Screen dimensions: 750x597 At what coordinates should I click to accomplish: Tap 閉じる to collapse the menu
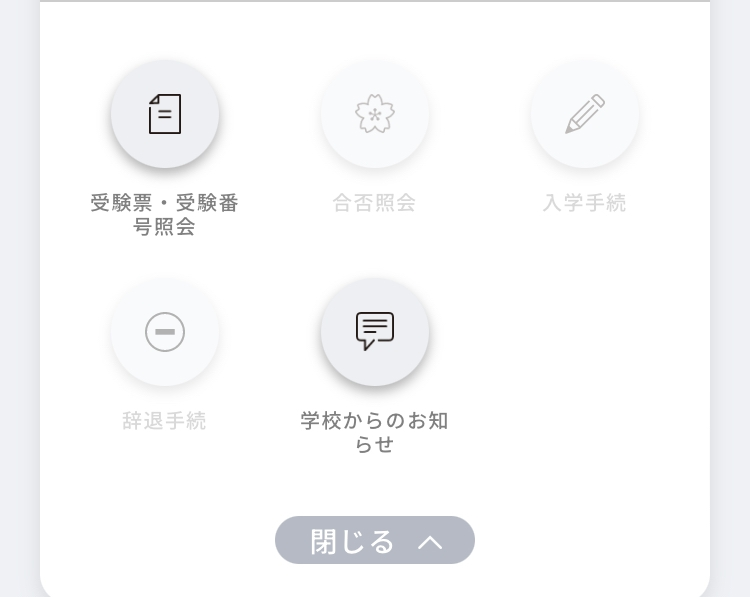[x=375, y=541]
